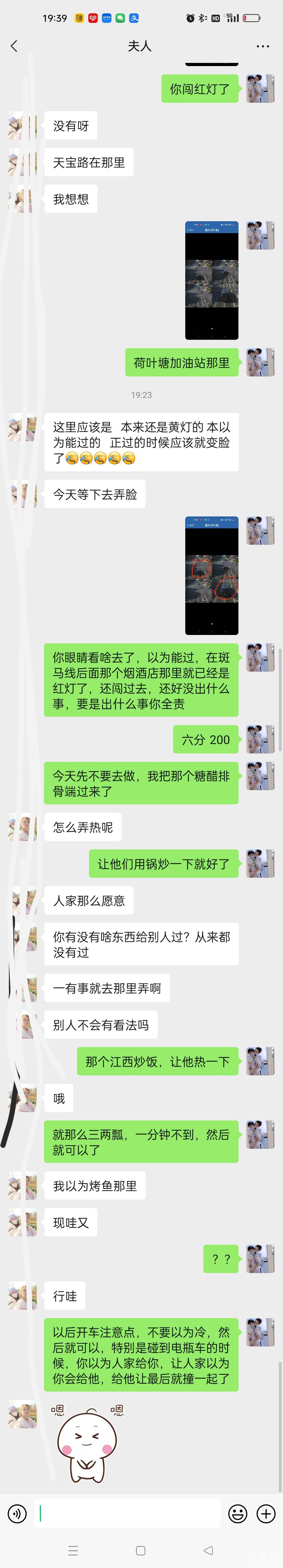
Task: Open the recent apps menu
Action: (73, 1551)
